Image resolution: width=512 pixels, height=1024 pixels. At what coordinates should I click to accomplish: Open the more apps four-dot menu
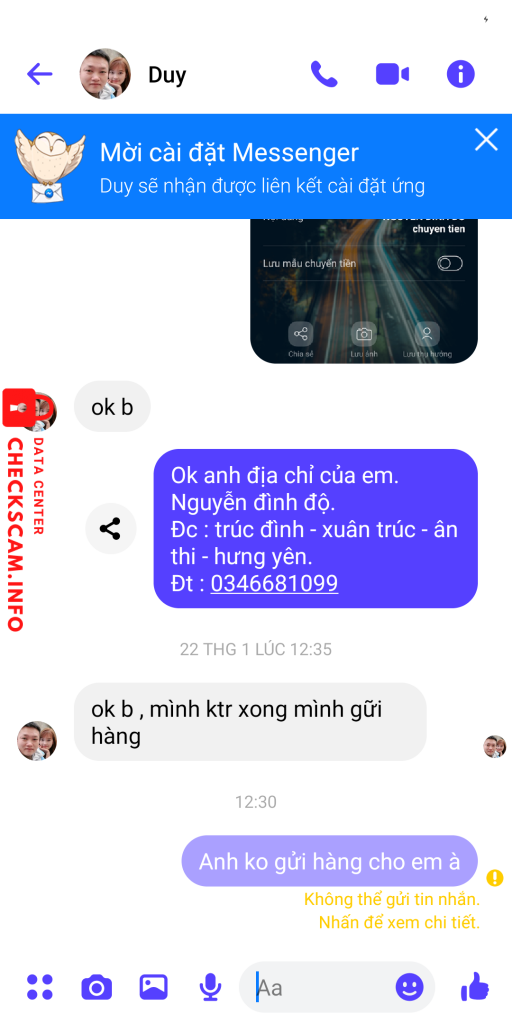[x=40, y=987]
